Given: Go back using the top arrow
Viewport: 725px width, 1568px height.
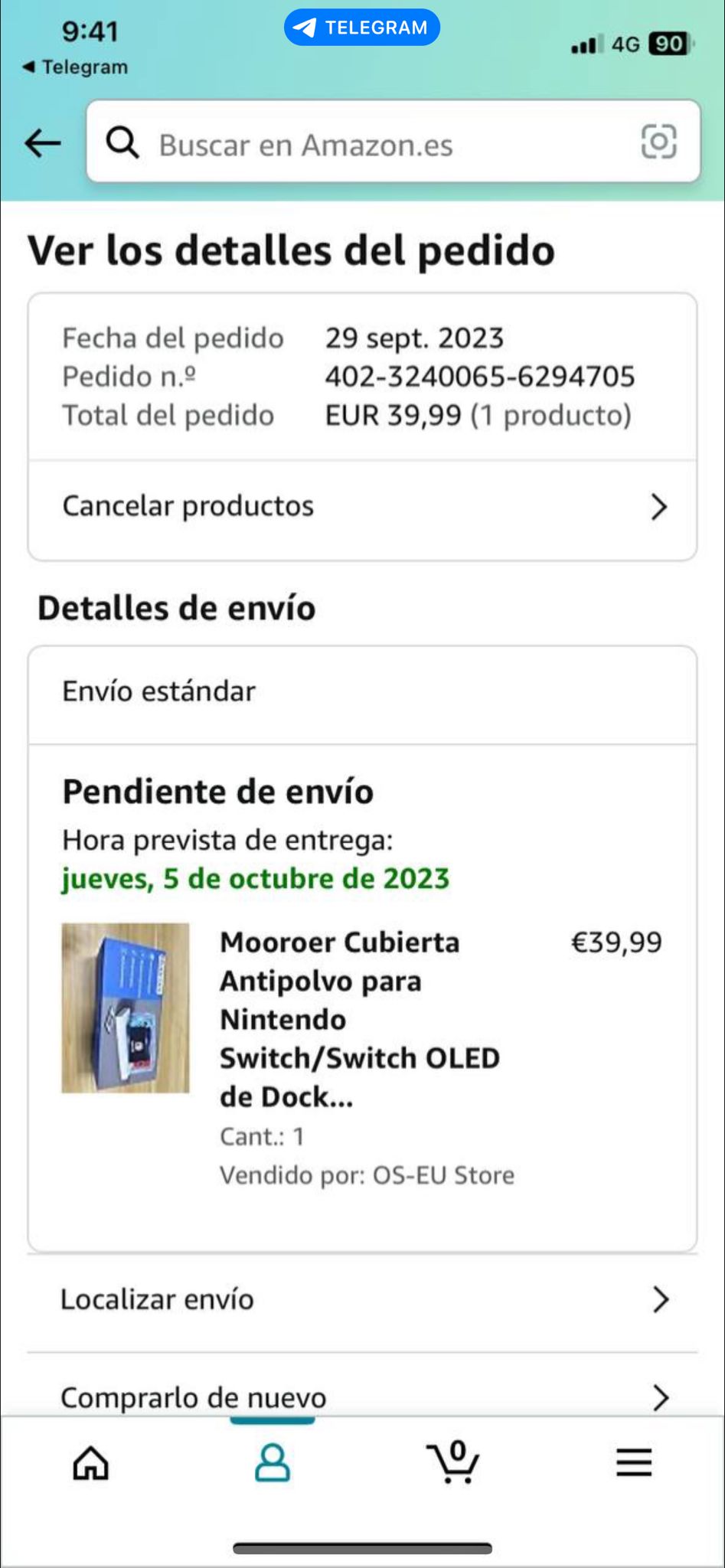Looking at the screenshot, I should pos(43,142).
